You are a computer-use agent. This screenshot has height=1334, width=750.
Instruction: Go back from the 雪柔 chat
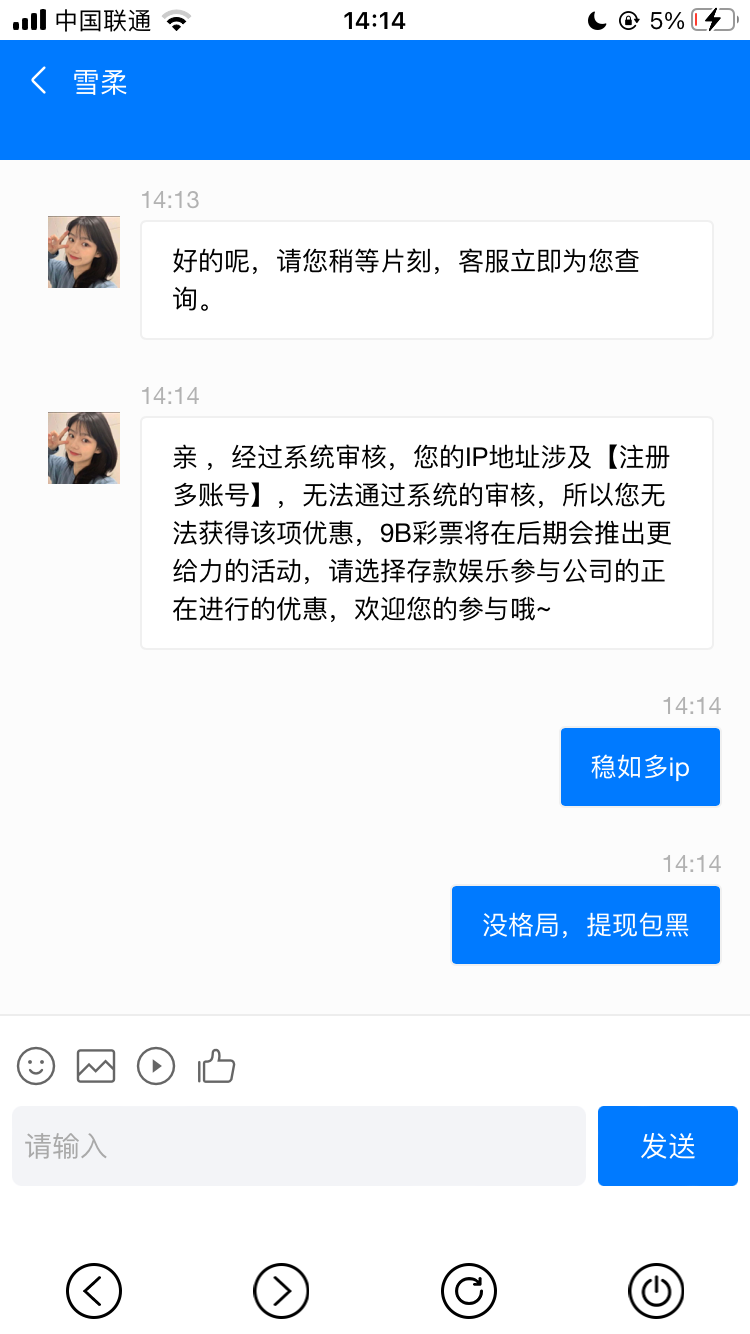[x=39, y=81]
